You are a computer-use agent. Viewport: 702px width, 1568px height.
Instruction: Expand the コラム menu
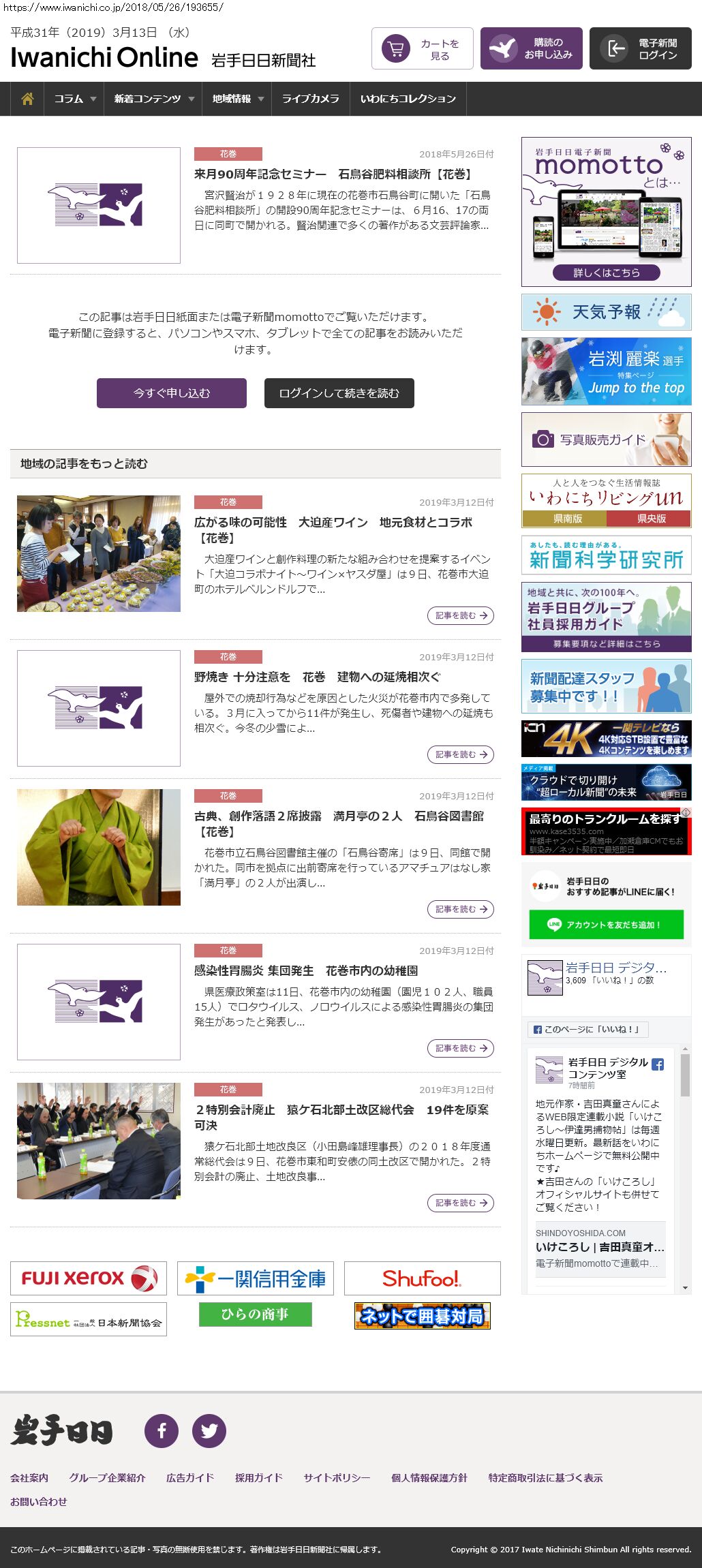(x=74, y=99)
